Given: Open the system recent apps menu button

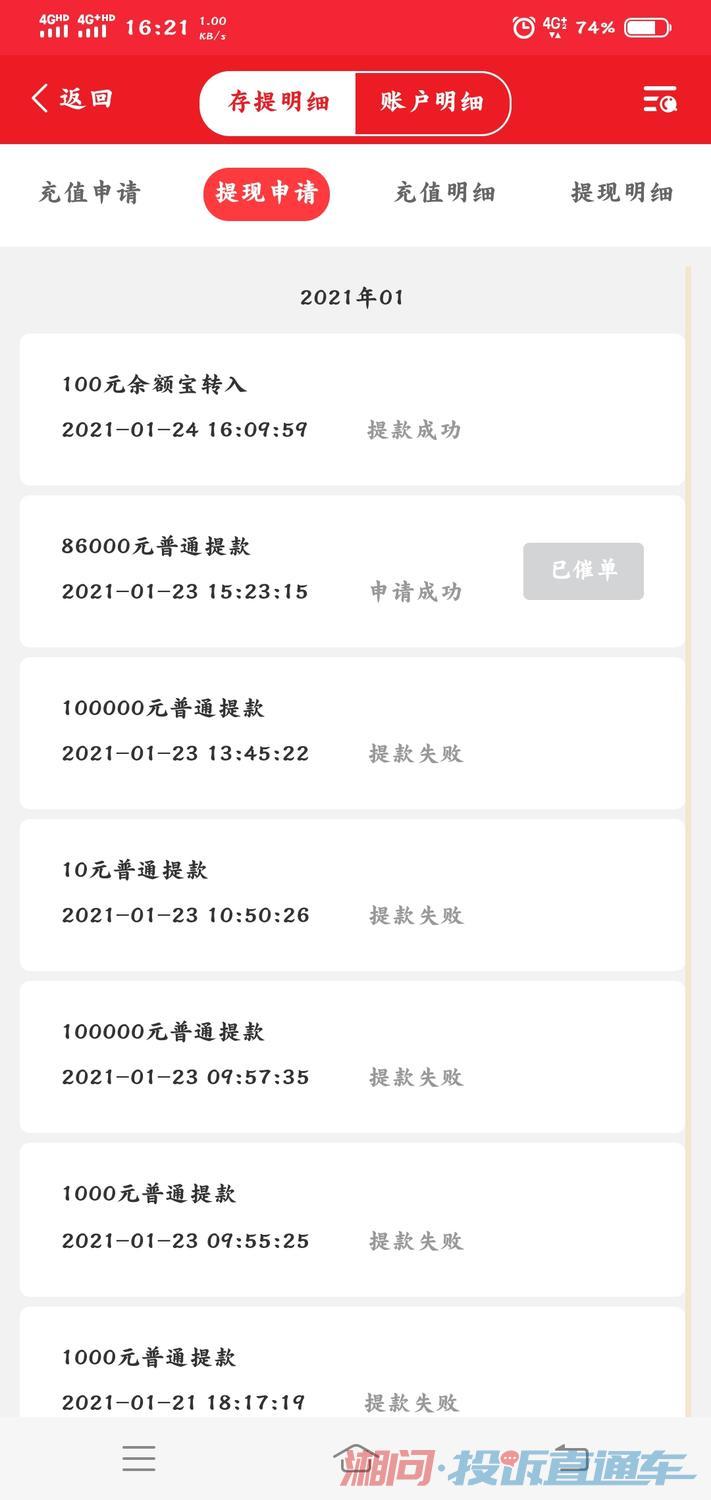Looking at the screenshot, I should point(139,1458).
